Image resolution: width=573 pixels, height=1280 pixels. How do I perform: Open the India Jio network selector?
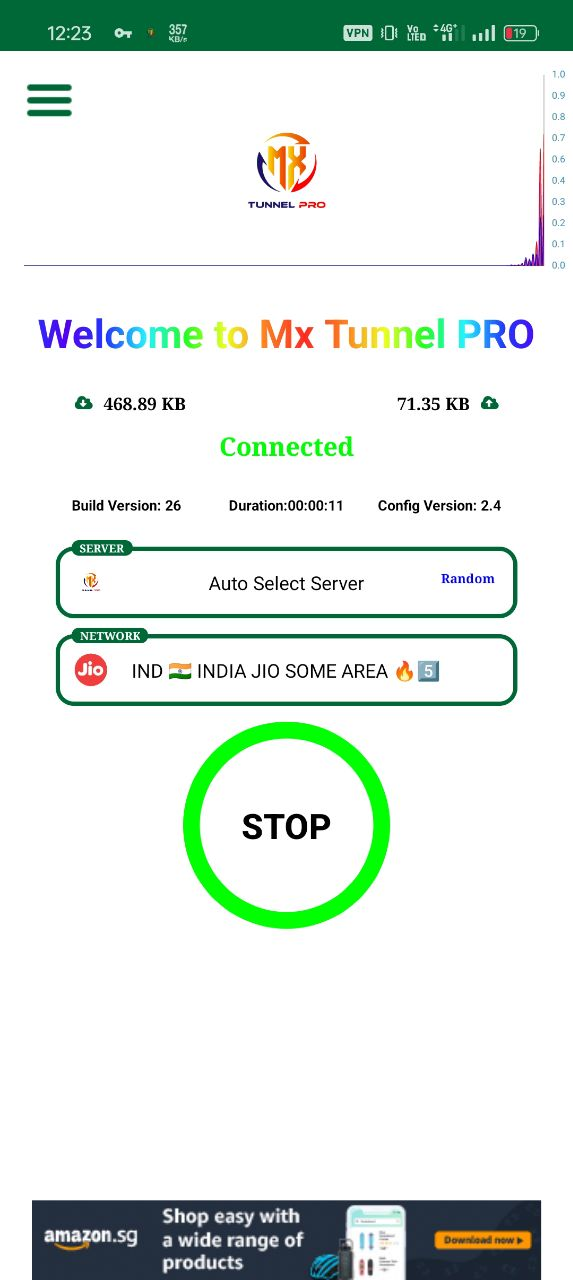tap(286, 671)
